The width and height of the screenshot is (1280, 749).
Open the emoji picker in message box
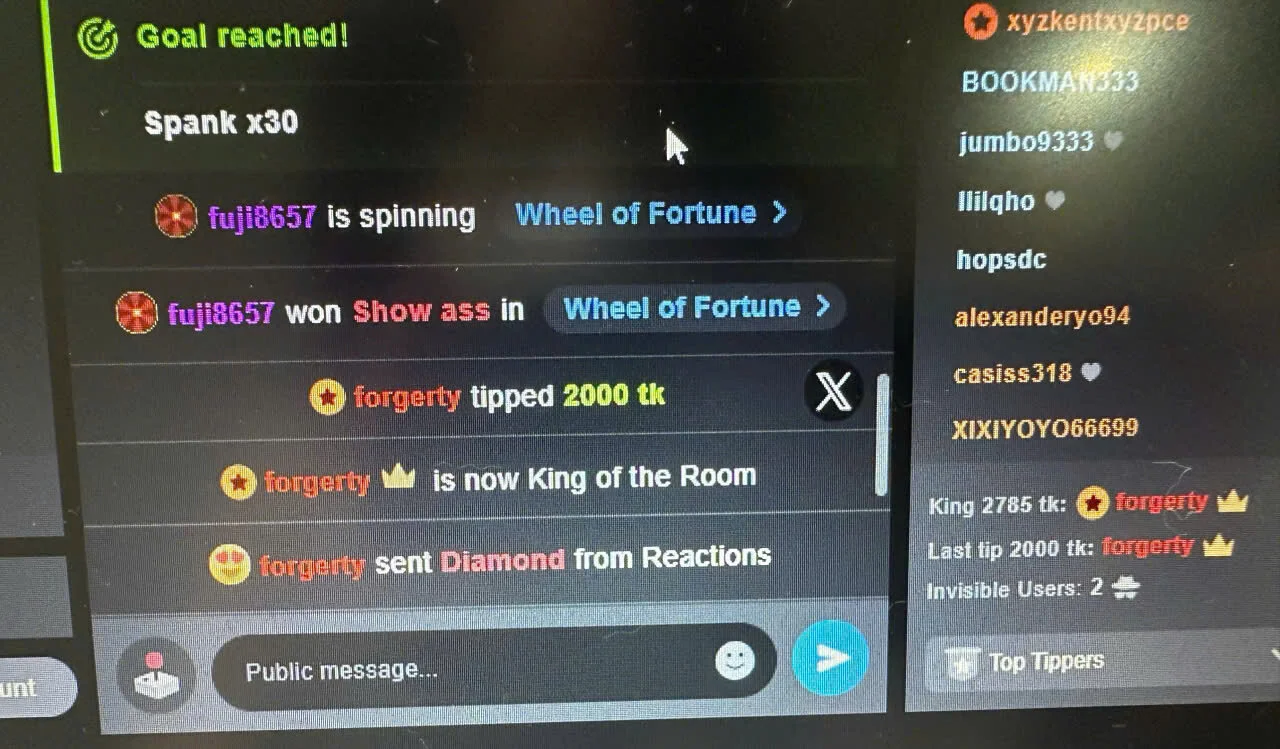tap(735, 660)
